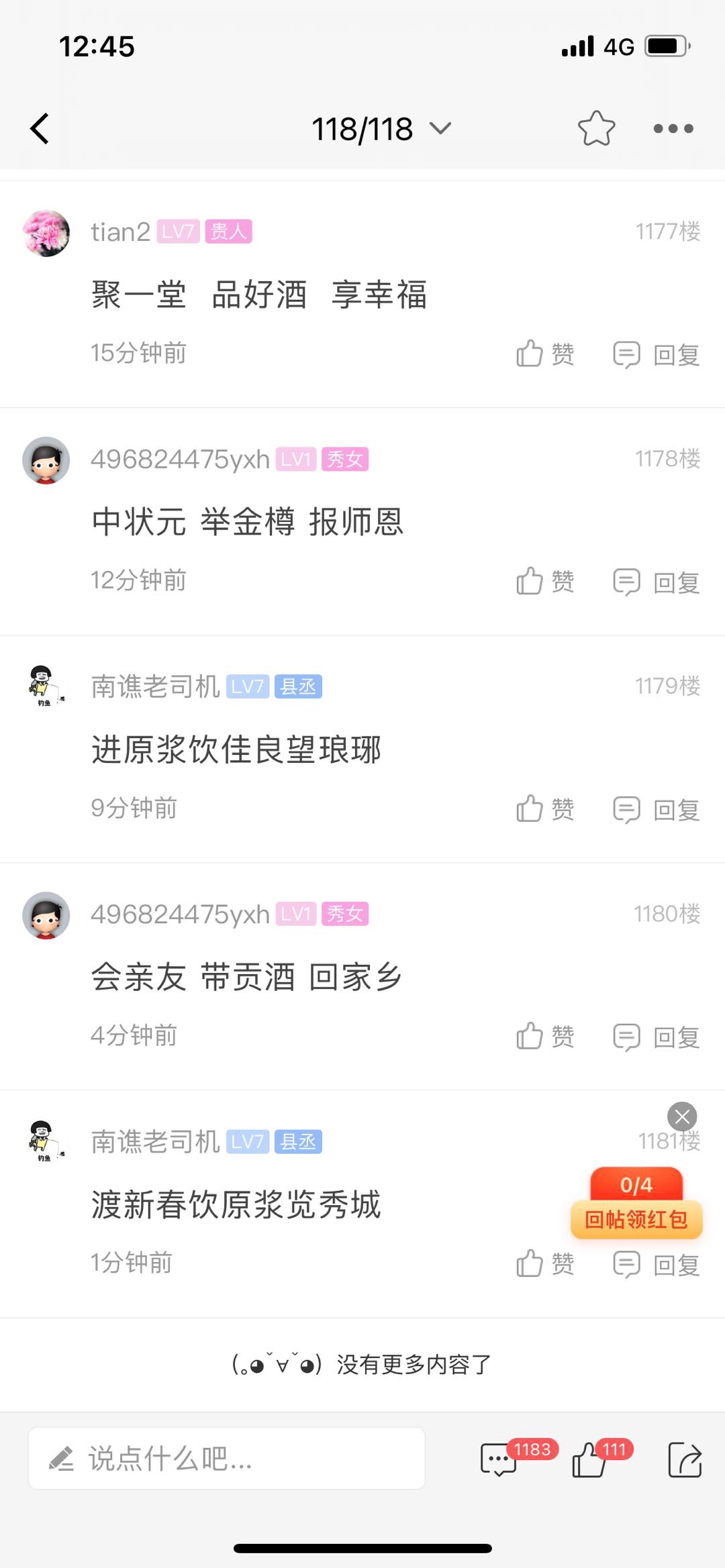Like the comment on floor 1178
The width and height of the screenshot is (725, 1568).
point(545,581)
